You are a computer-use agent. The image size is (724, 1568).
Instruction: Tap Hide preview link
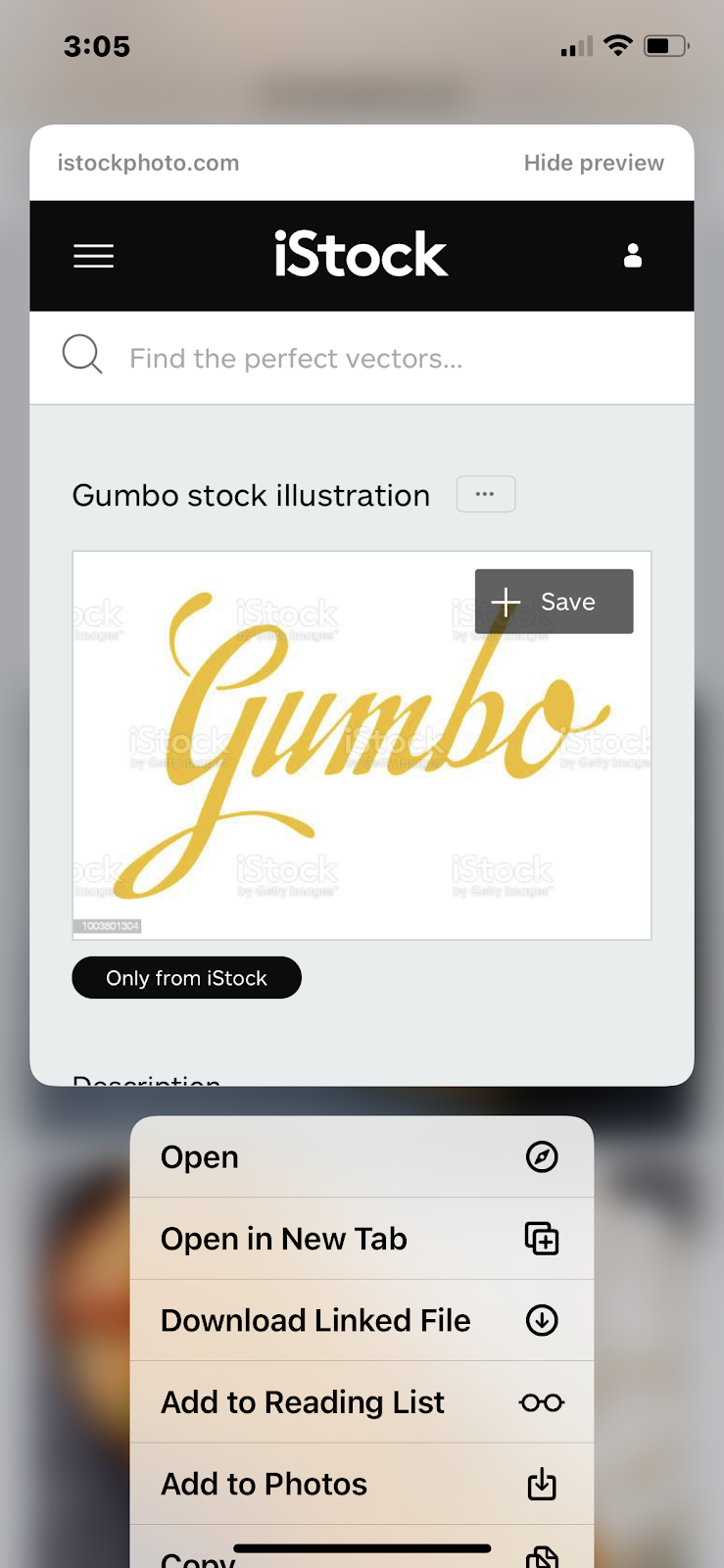tap(593, 163)
